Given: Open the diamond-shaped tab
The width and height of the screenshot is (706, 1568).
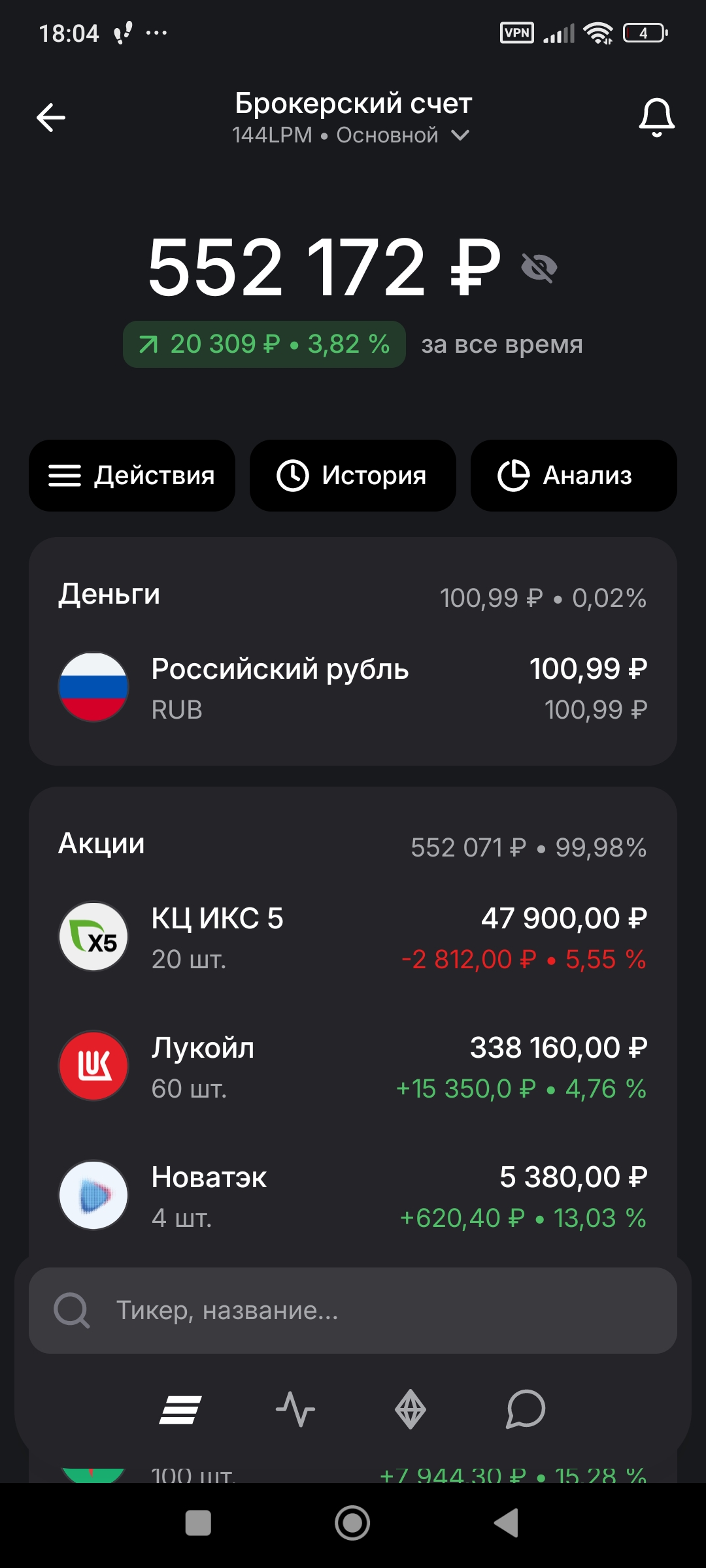Looking at the screenshot, I should coord(411,1409).
